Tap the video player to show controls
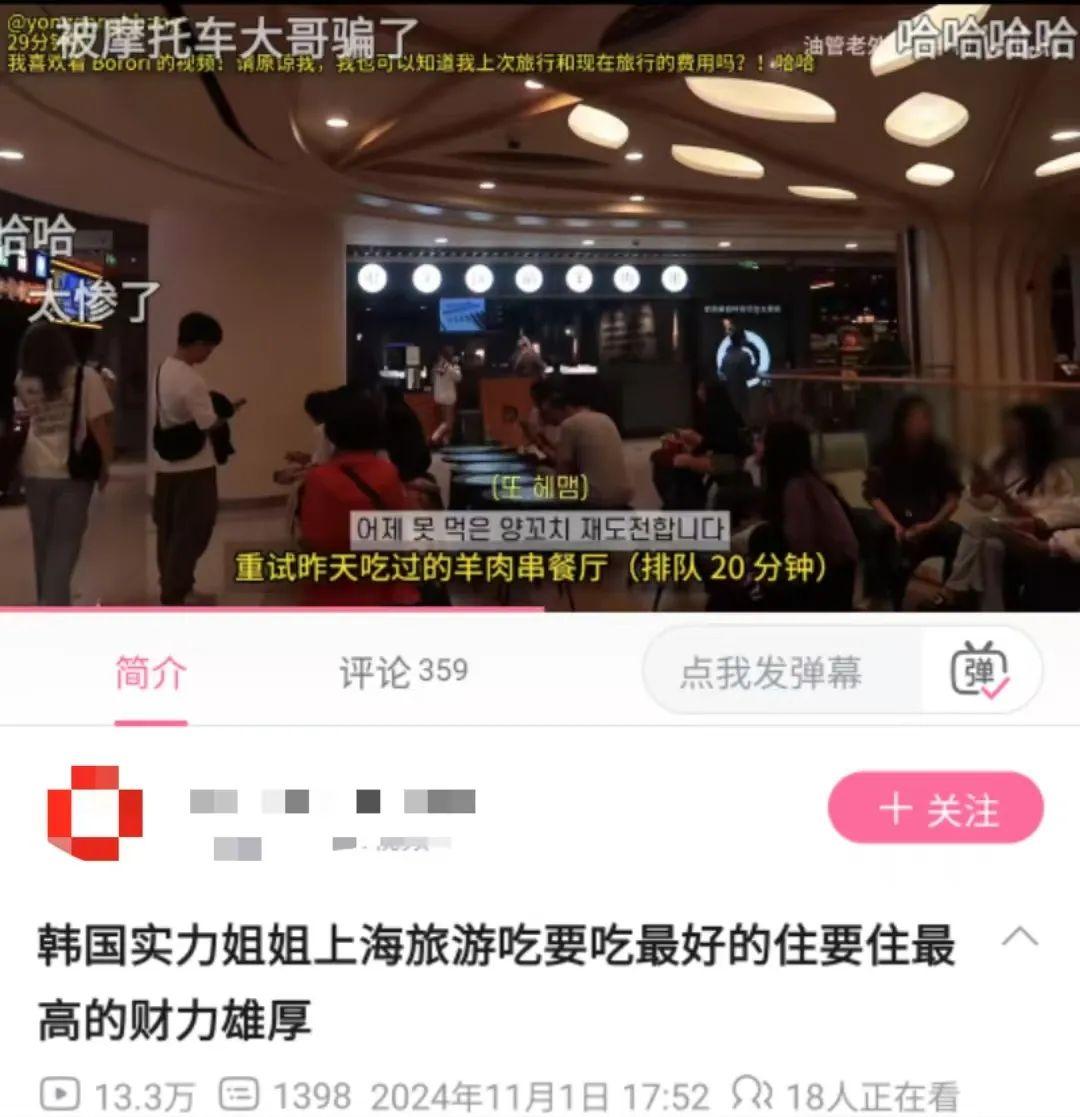1080x1117 pixels. (x=540, y=330)
